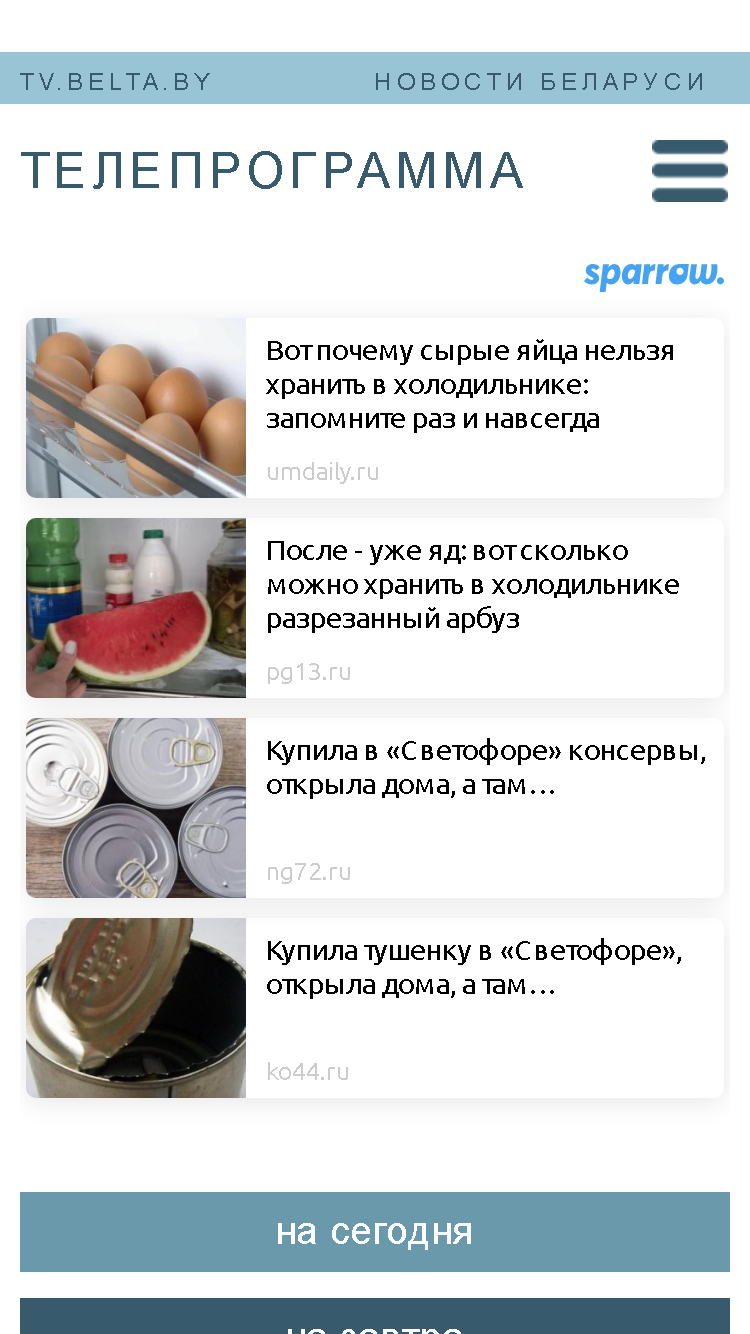Screen dimensions: 750x1334
Task: Tap the ТЕЛЕПРОГРАММА site title
Action: coord(272,171)
